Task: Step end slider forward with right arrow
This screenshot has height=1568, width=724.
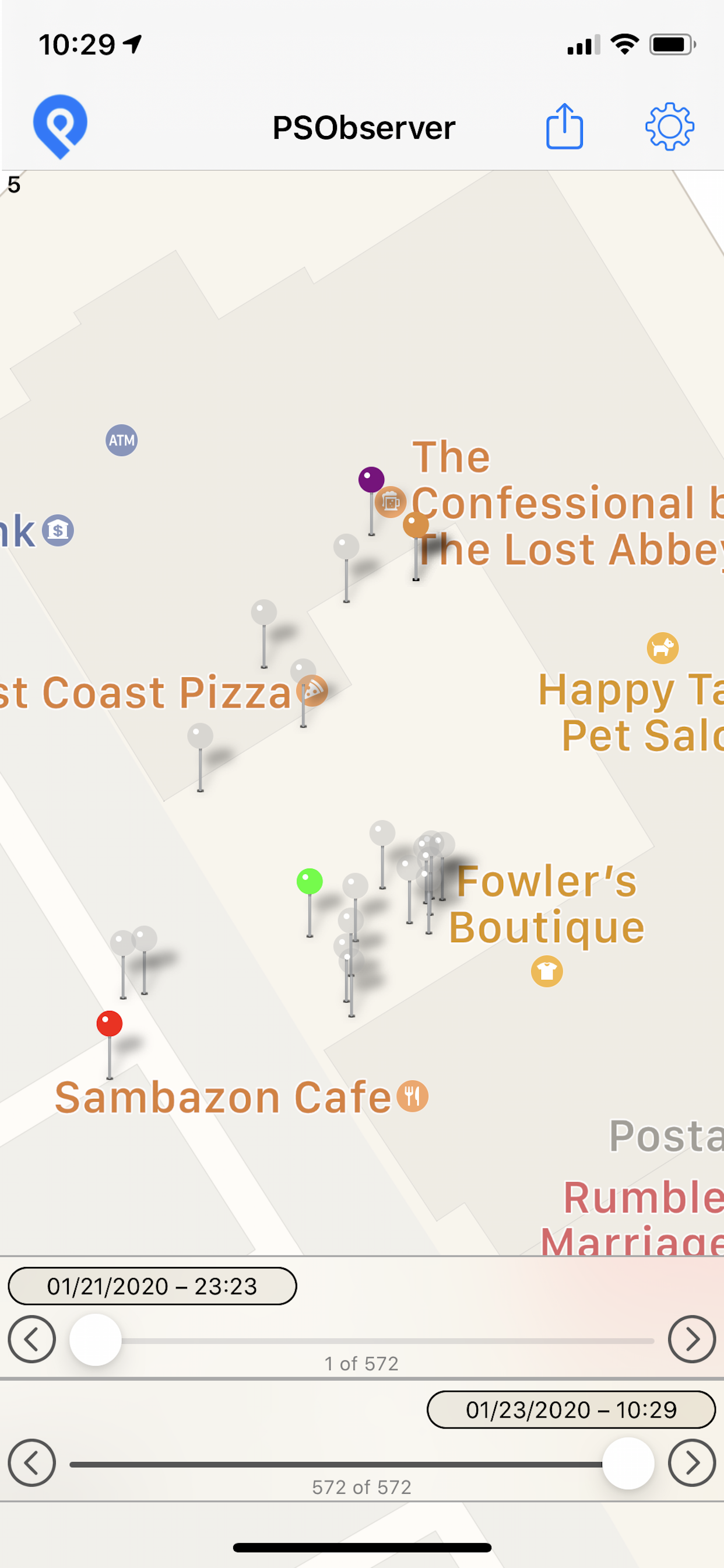Action: click(x=691, y=1462)
